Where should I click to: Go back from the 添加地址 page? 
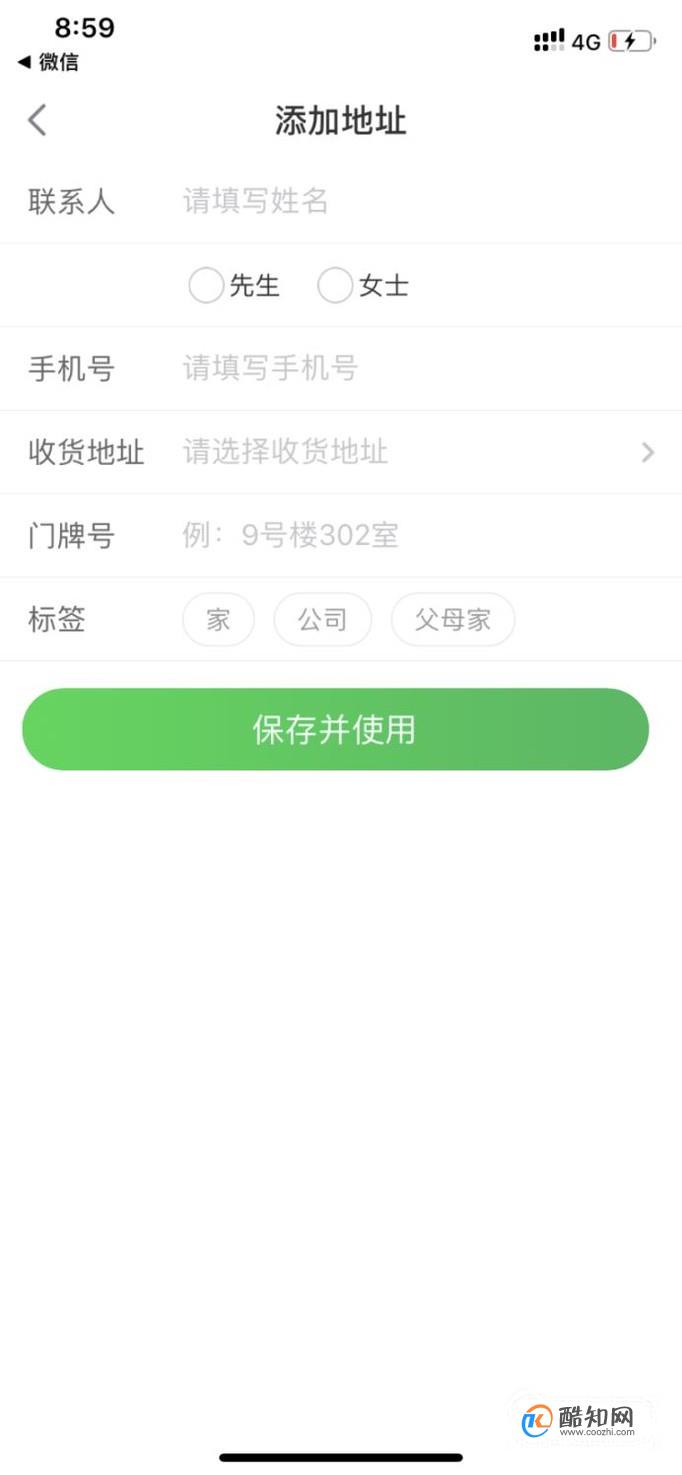point(37,121)
